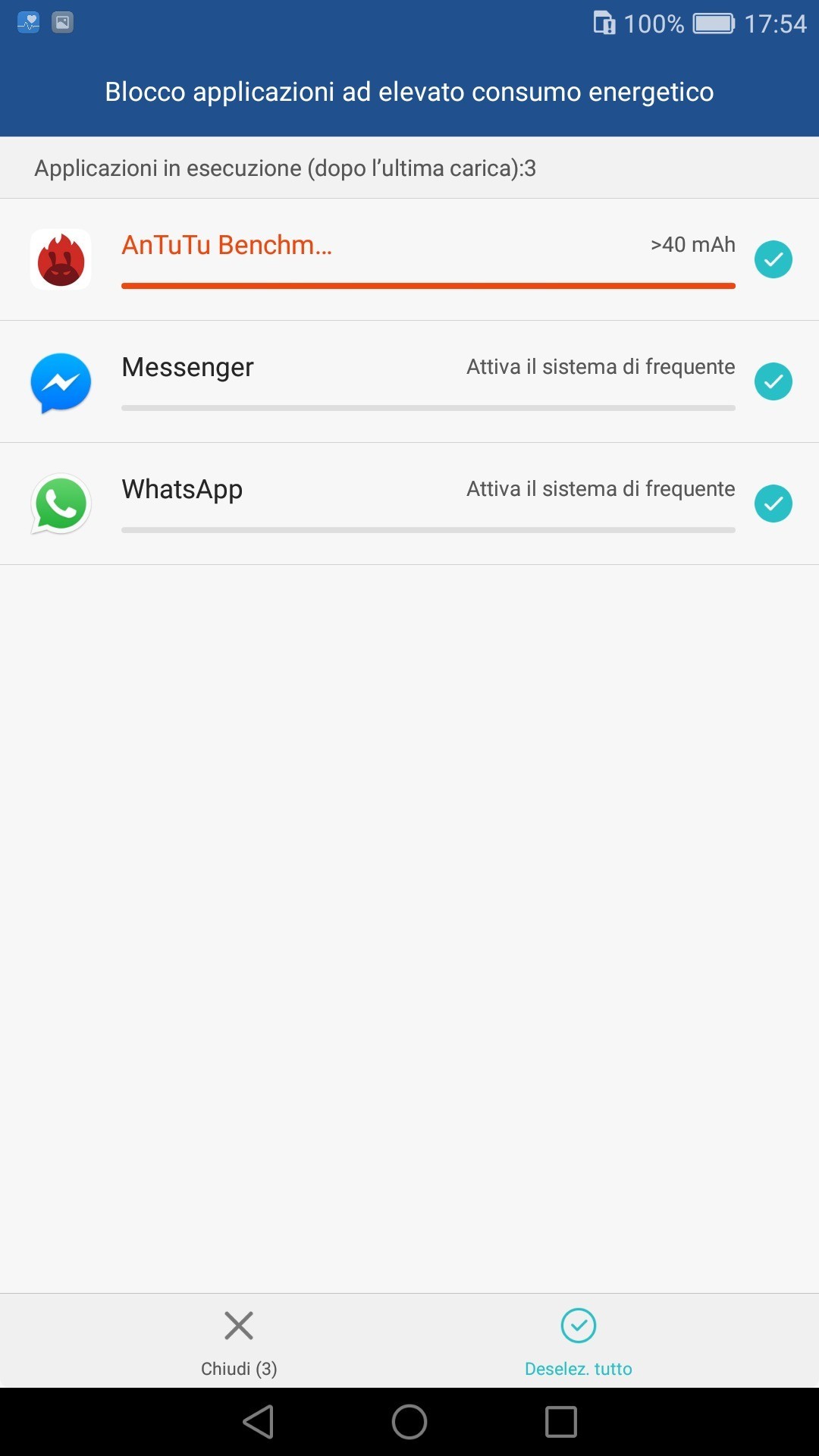Tap Chiudi (3) to close apps
The height and width of the screenshot is (1456, 819).
(239, 1341)
